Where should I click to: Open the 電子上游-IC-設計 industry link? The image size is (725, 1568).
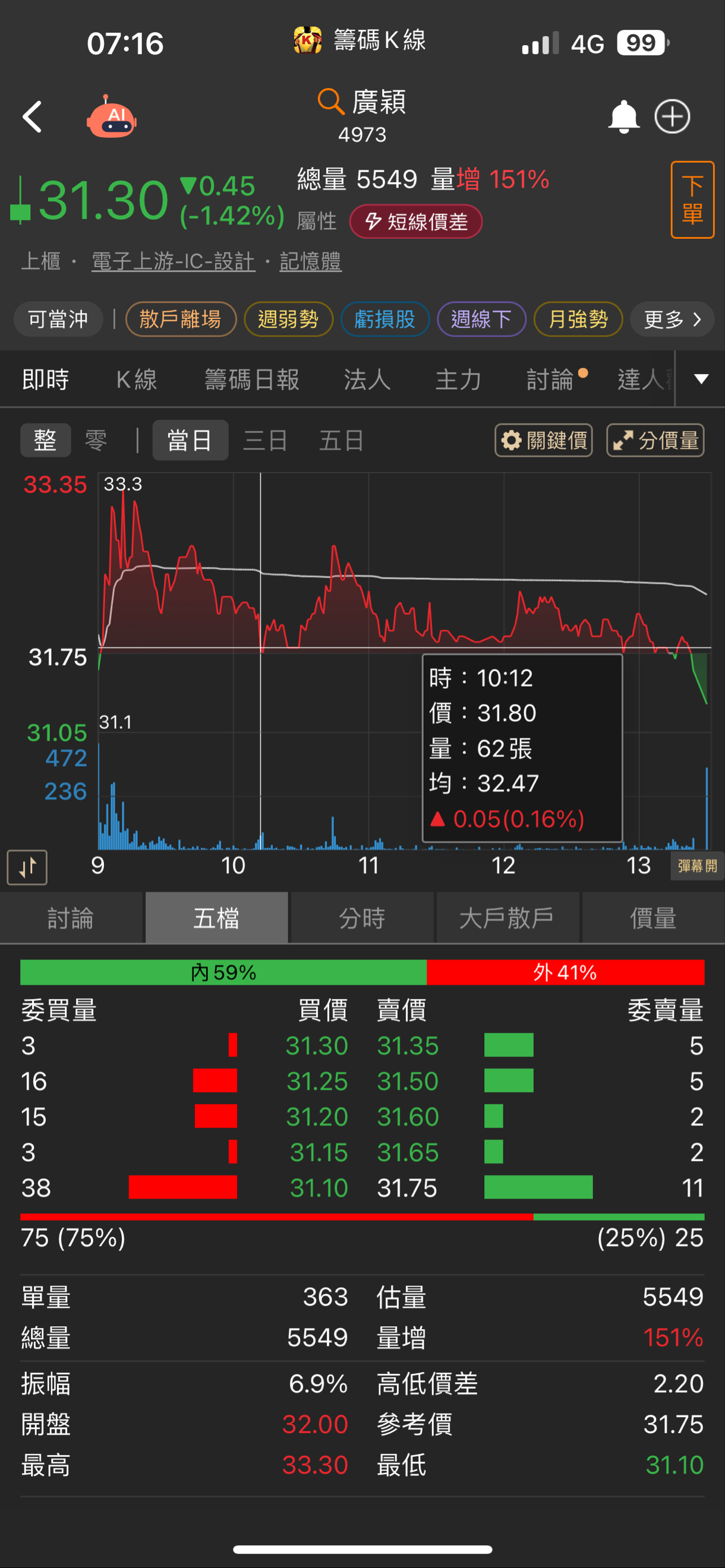[x=173, y=261]
